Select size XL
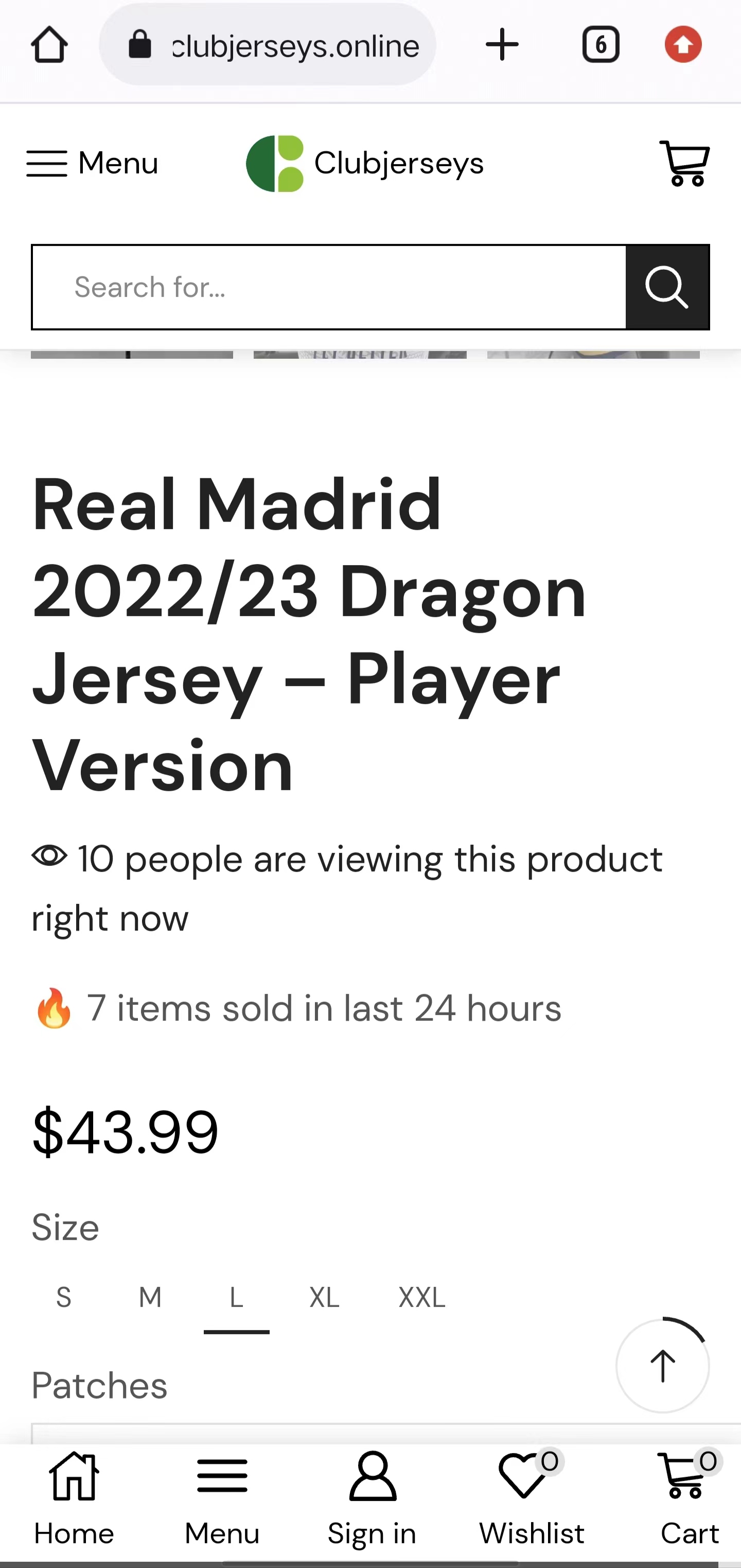Image resolution: width=741 pixels, height=1568 pixels. tap(324, 1297)
